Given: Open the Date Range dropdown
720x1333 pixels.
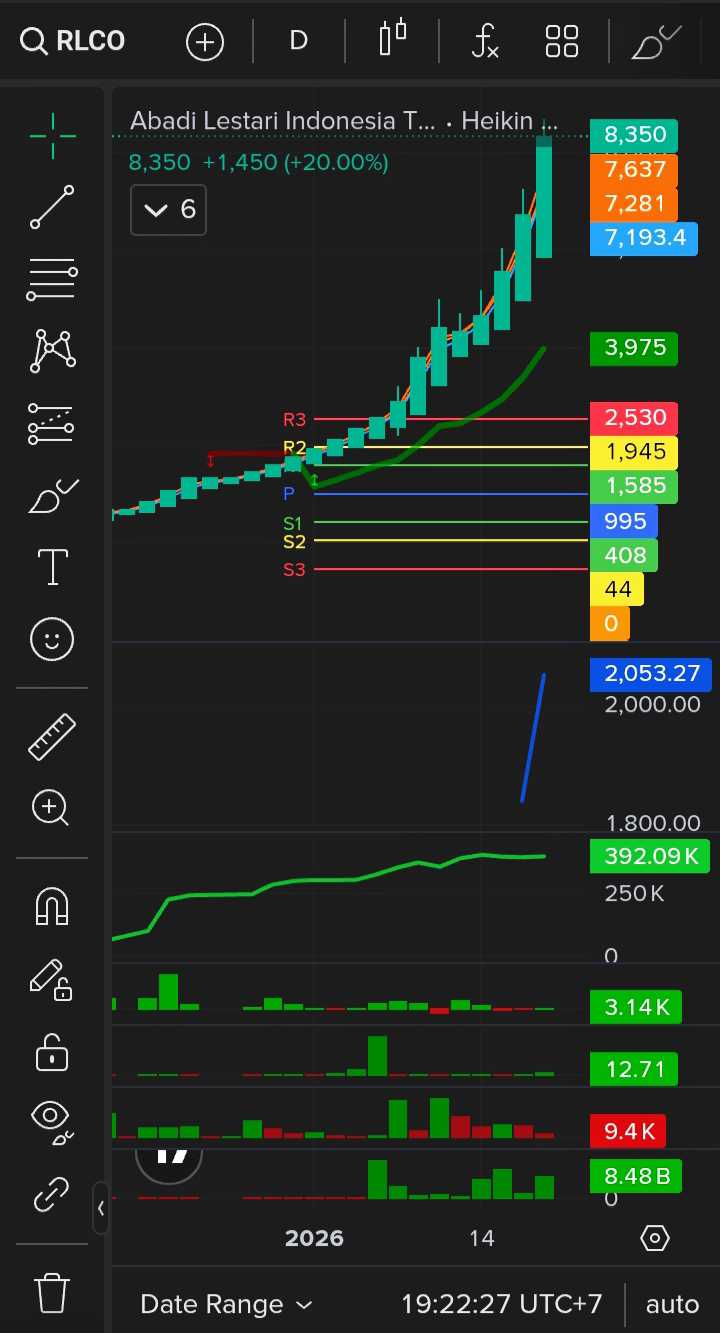Looking at the screenshot, I should 226,1304.
